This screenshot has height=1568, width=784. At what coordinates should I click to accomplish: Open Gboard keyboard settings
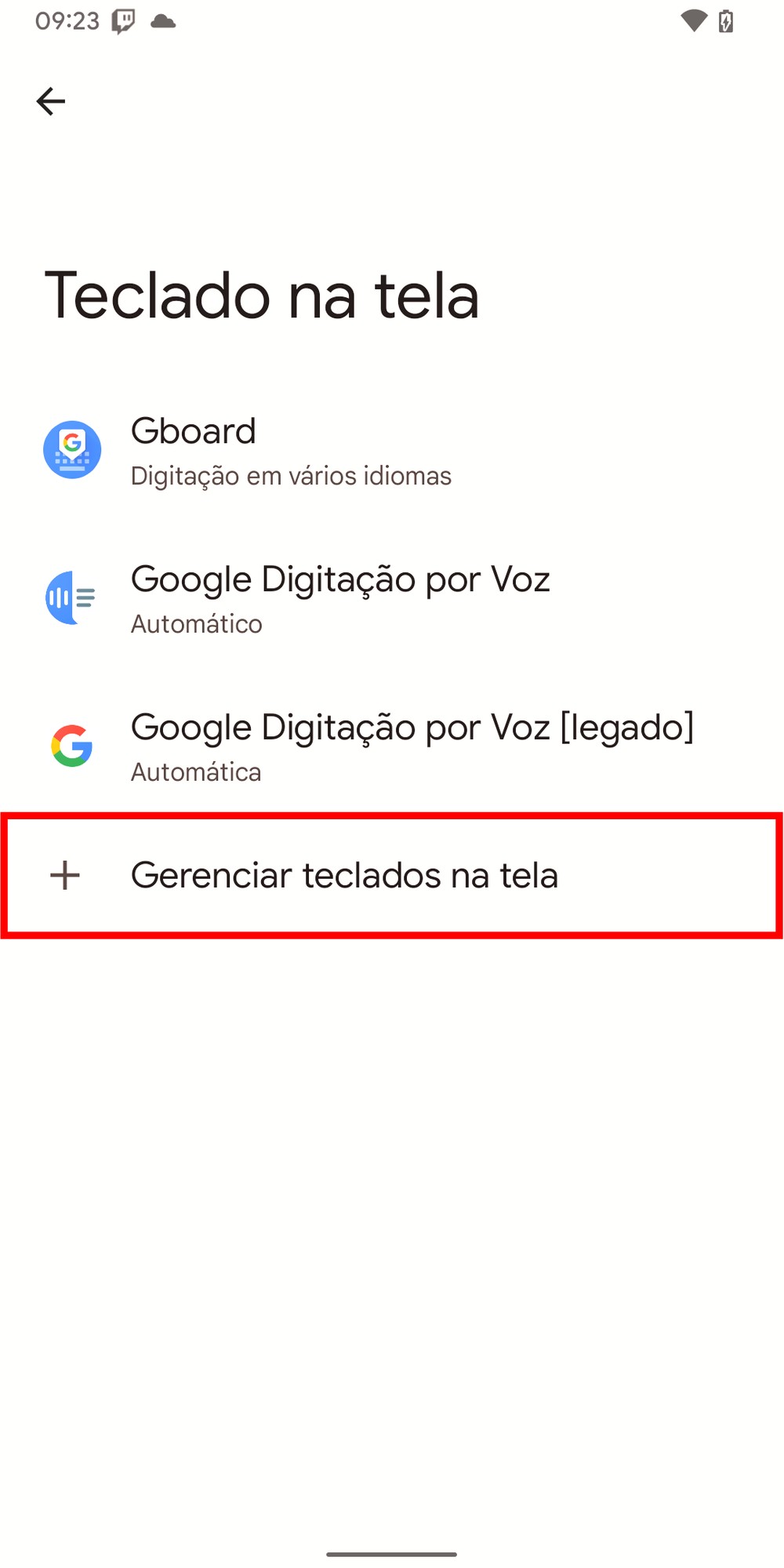(290, 451)
